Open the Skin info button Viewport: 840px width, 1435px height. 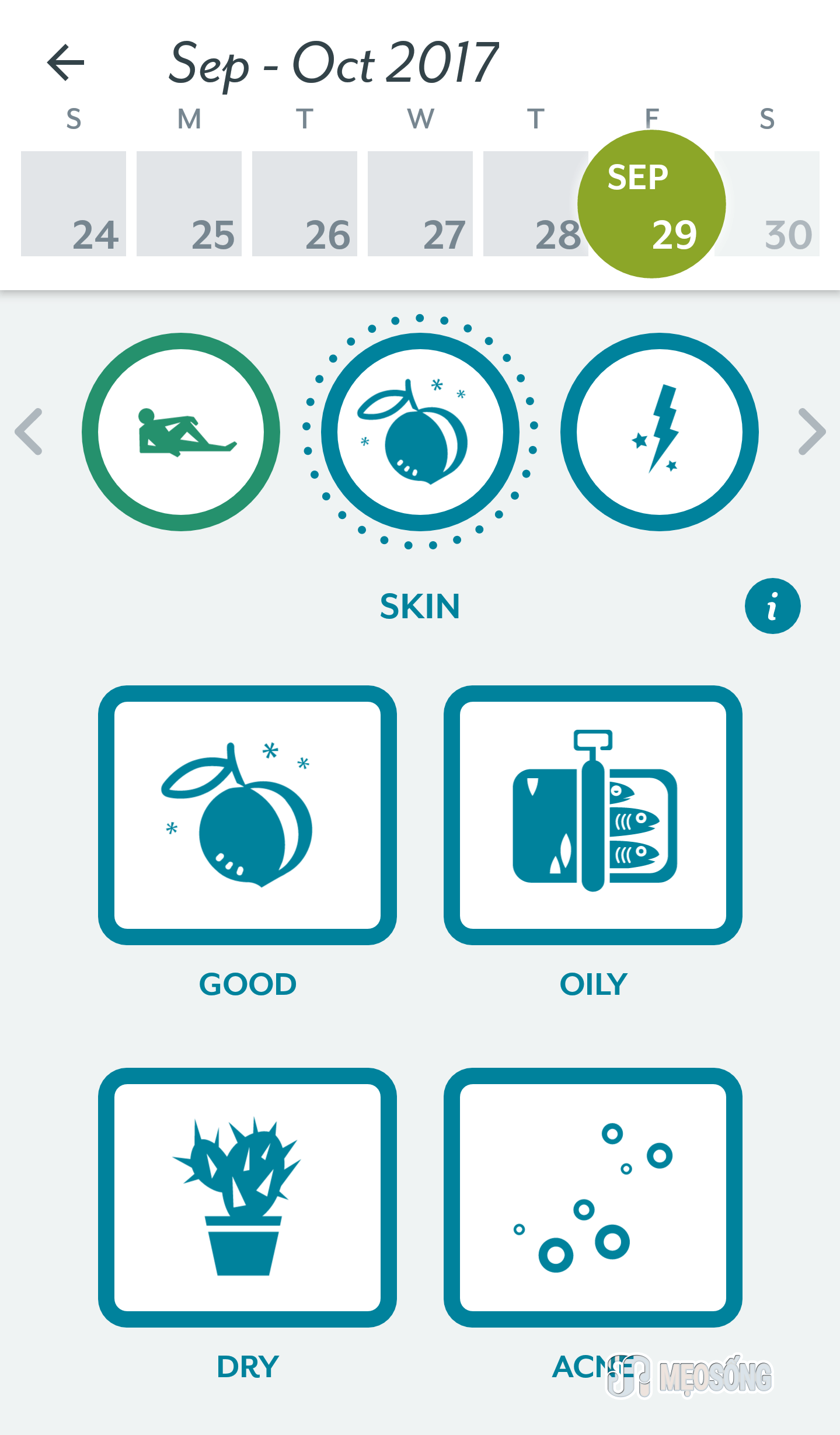(x=772, y=606)
